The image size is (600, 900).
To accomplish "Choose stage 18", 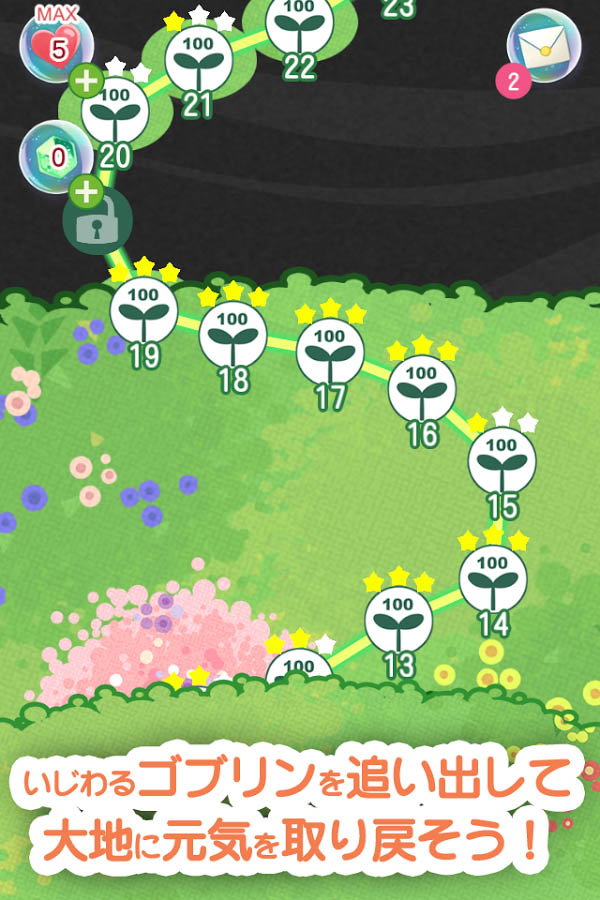I will tap(233, 334).
